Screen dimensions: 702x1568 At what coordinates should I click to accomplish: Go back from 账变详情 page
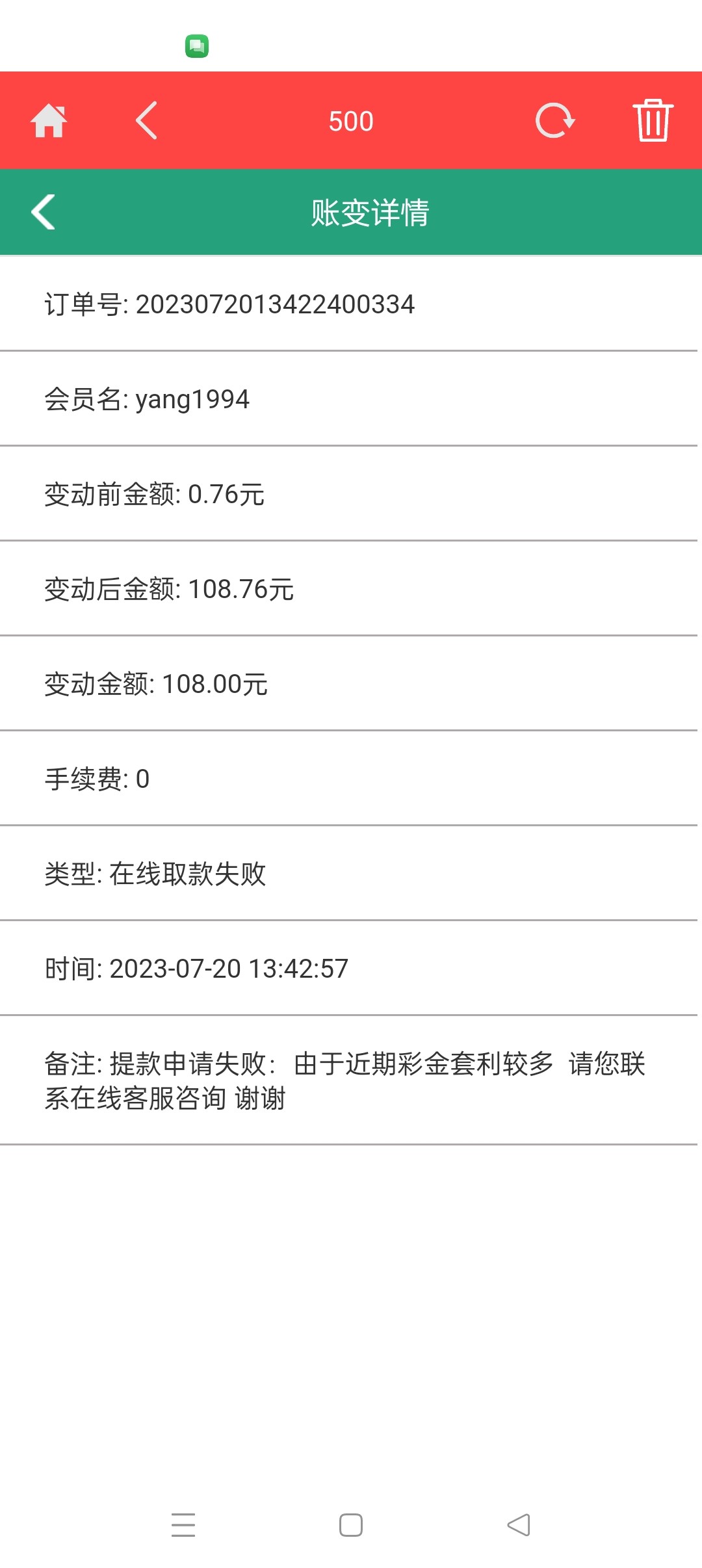pos(44,212)
